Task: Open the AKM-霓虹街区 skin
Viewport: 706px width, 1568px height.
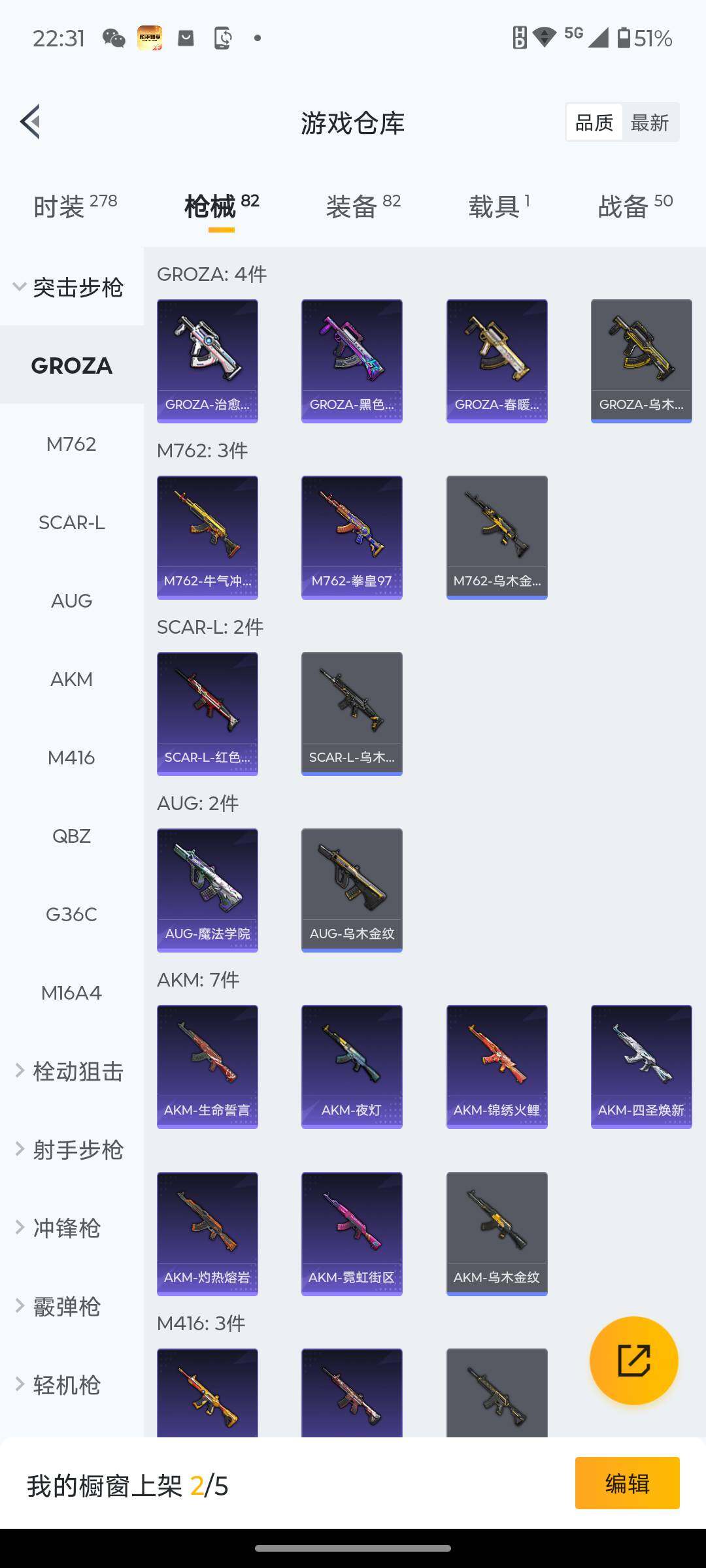Action: (x=352, y=1233)
